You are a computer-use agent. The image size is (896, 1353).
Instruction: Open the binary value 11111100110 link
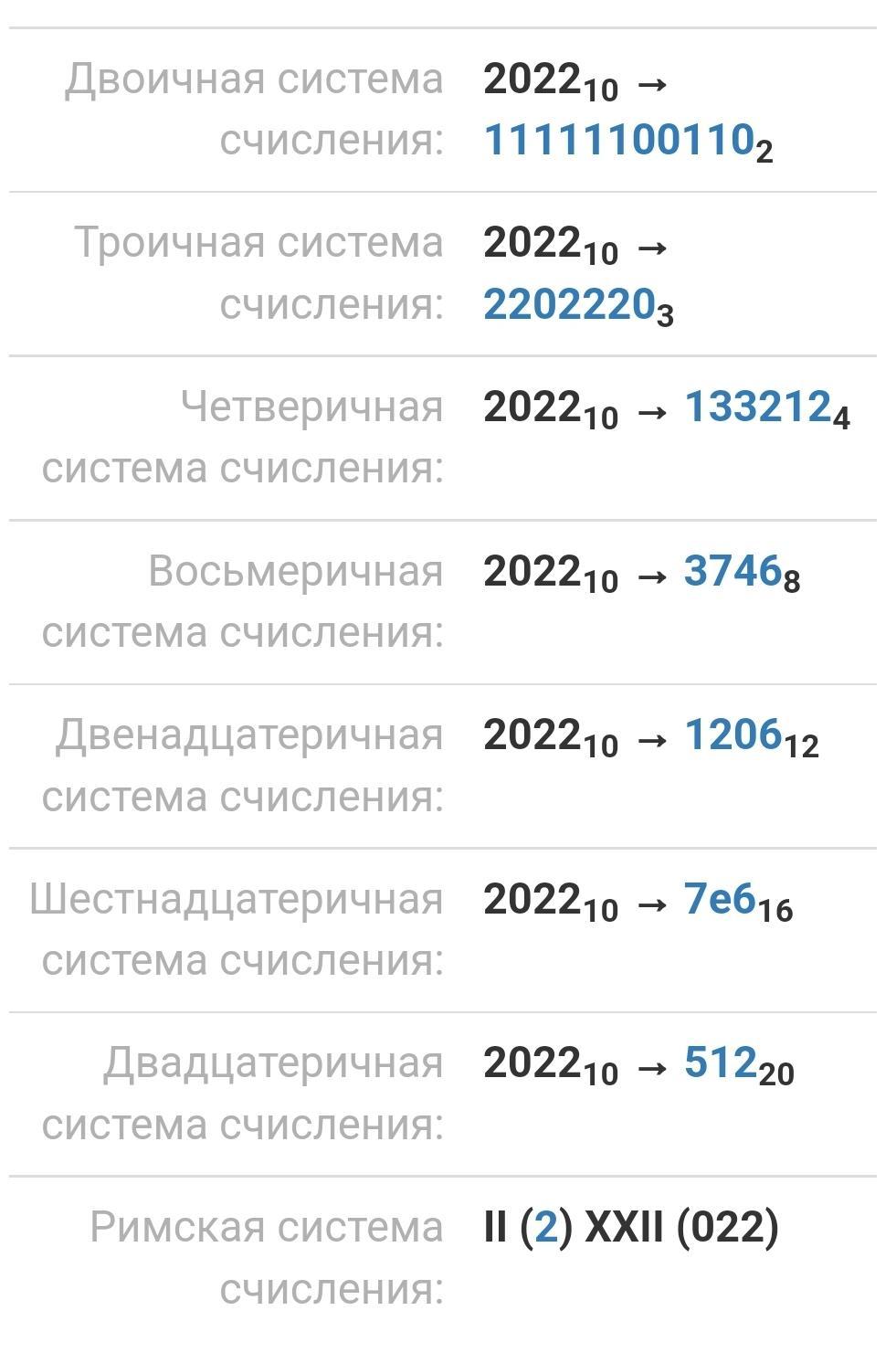[618, 140]
